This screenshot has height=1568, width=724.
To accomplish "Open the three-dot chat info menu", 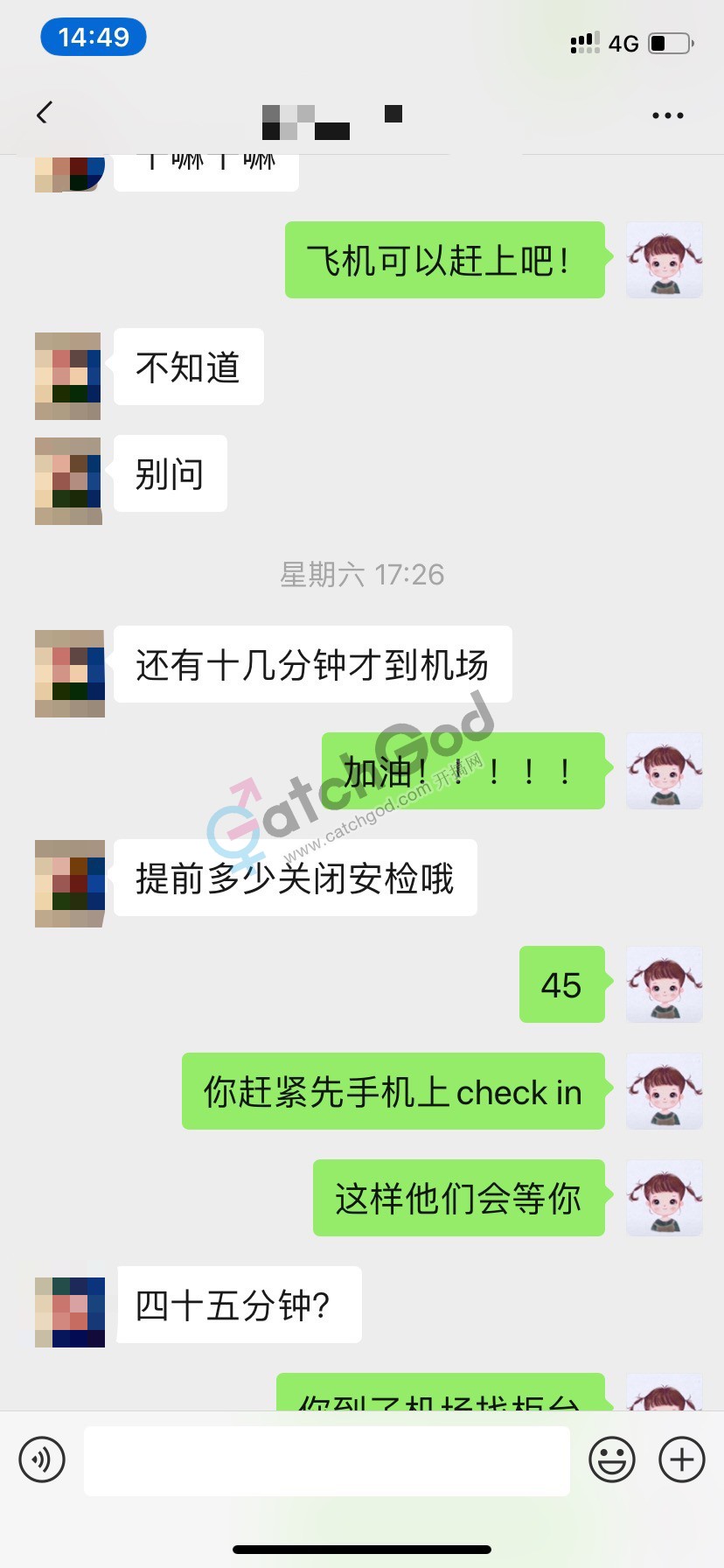I will [667, 115].
